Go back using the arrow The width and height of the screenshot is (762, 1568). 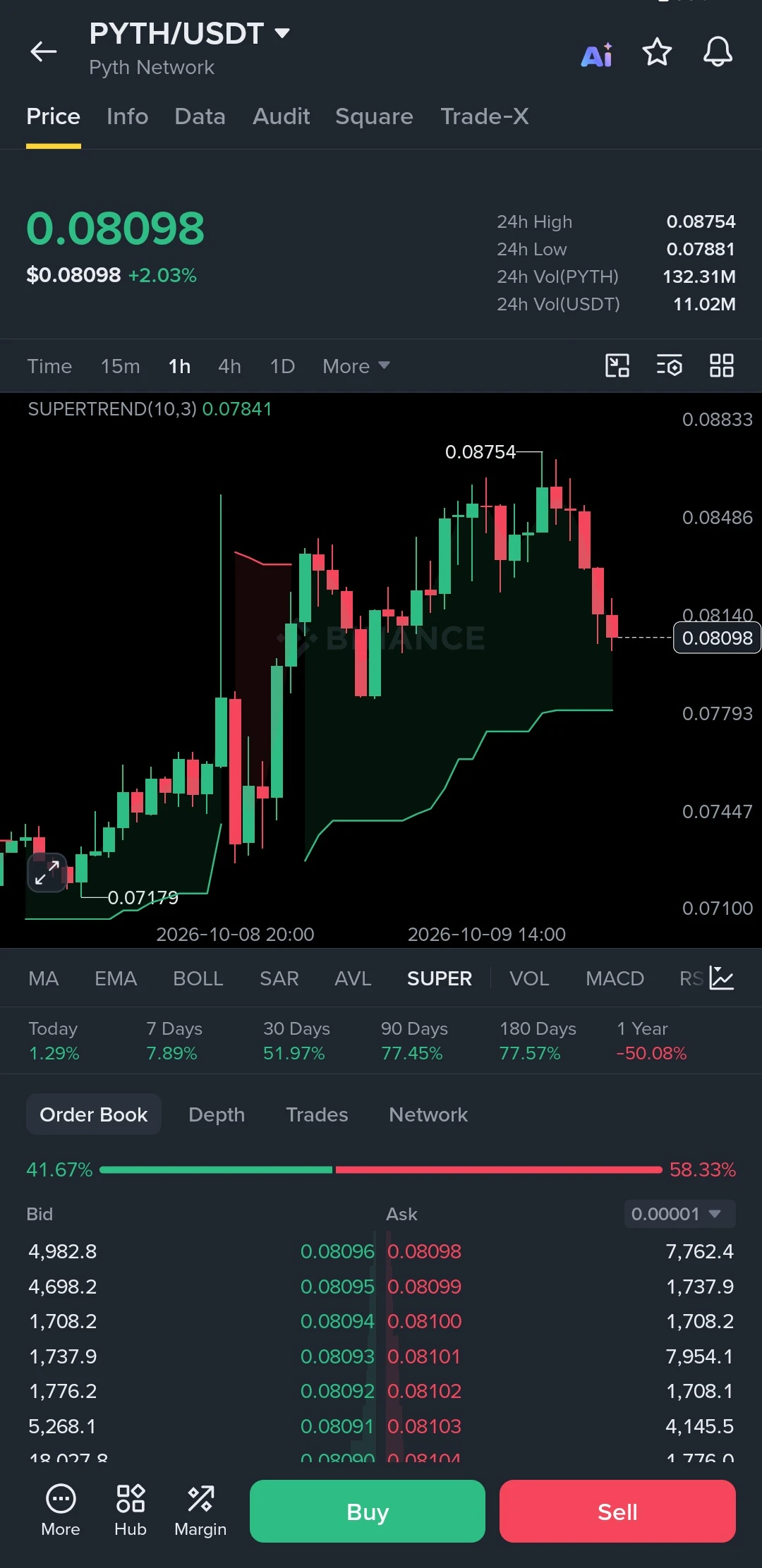point(44,51)
